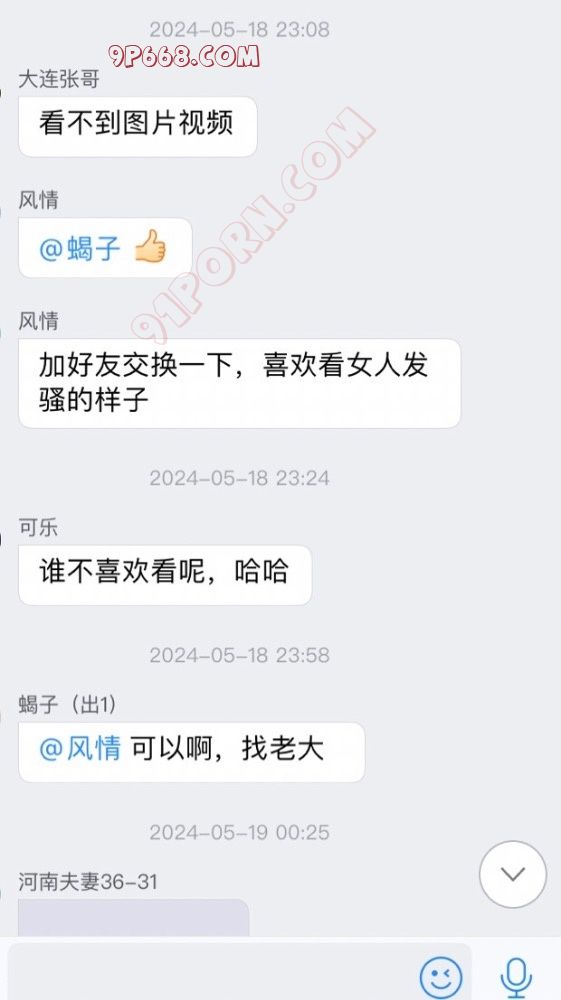Tap the @蝎子 mention in 风情's message
Image resolution: width=561 pixels, height=1000 pixels.
[x=80, y=248]
